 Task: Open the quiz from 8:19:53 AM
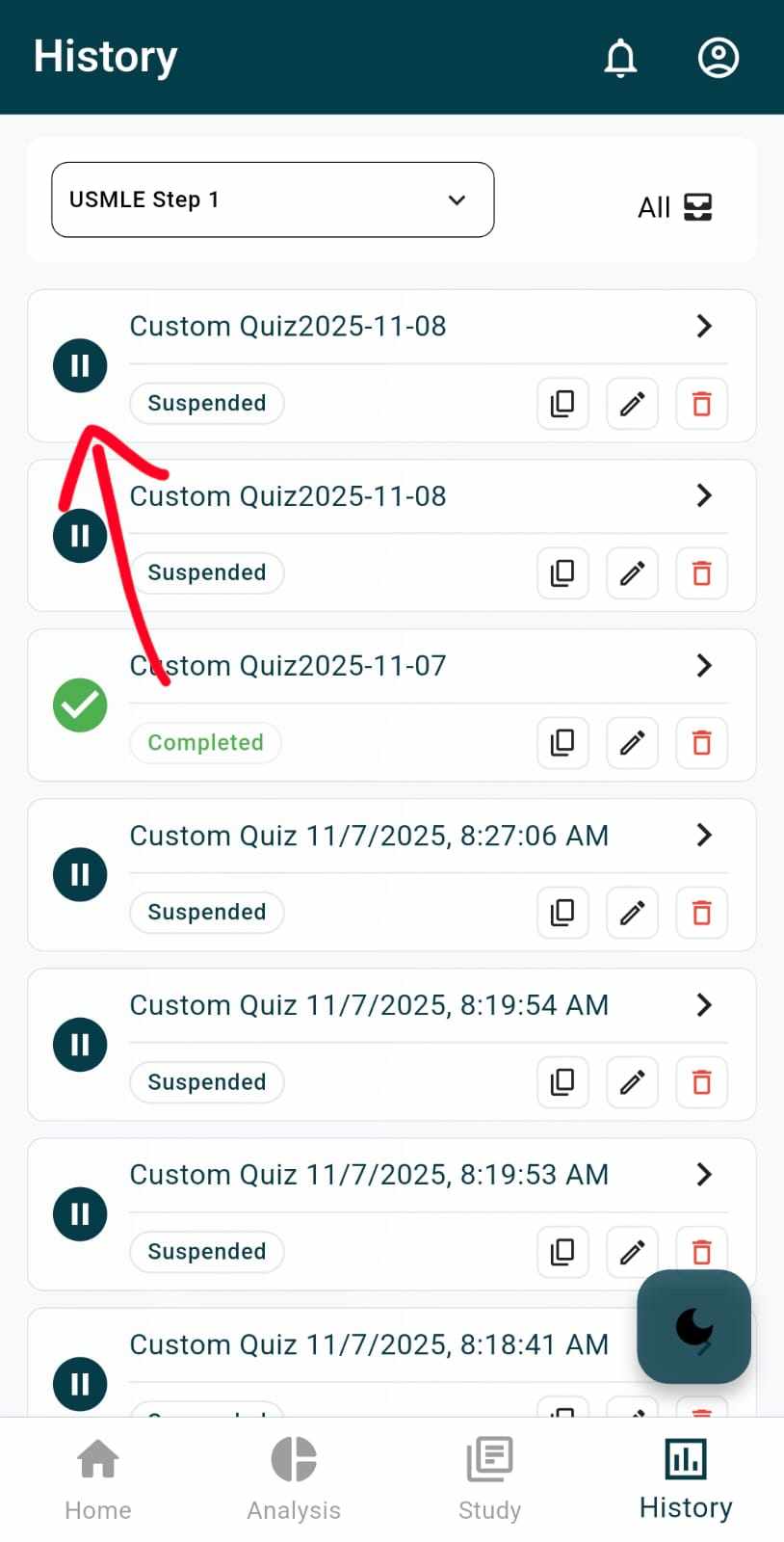(704, 1175)
